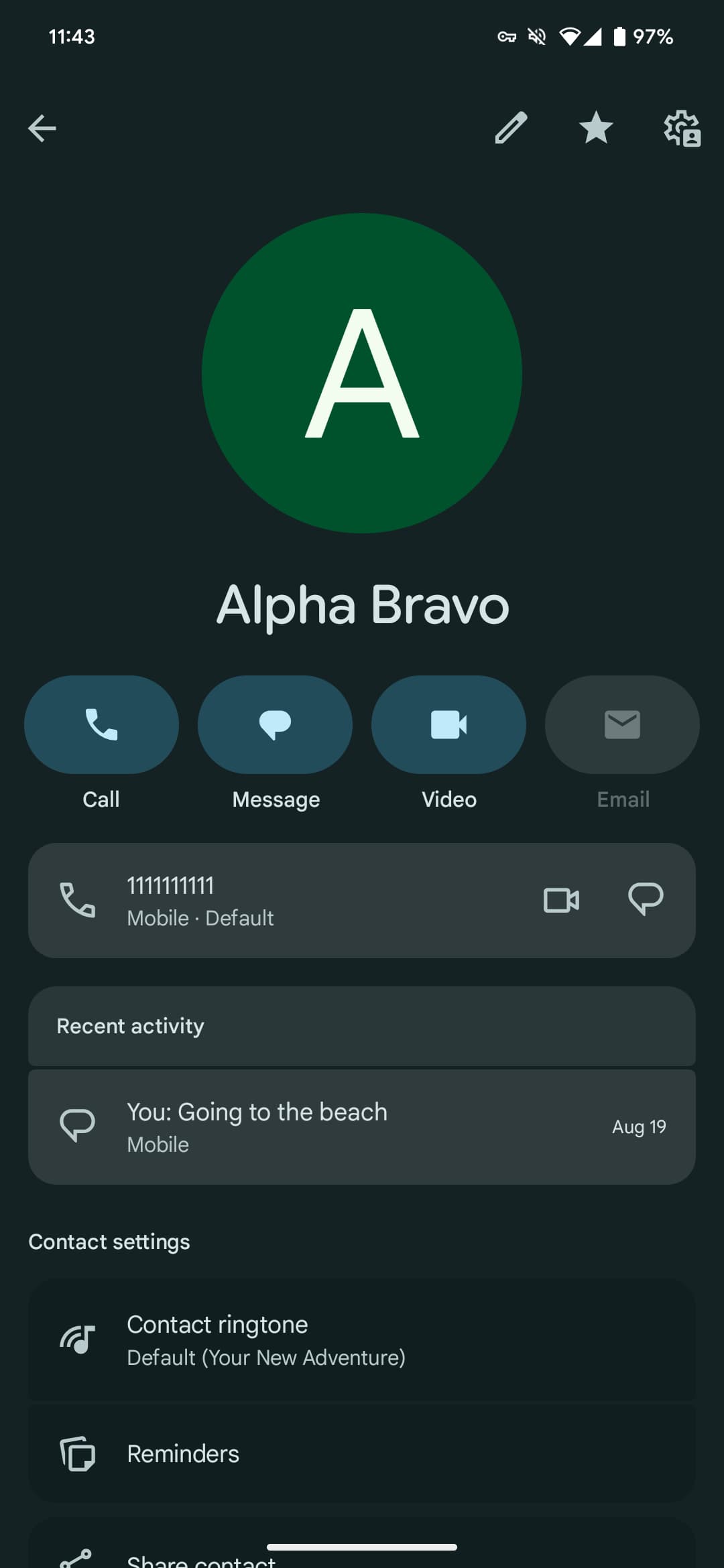Tap the Message button
The image size is (724, 1568).
275,724
